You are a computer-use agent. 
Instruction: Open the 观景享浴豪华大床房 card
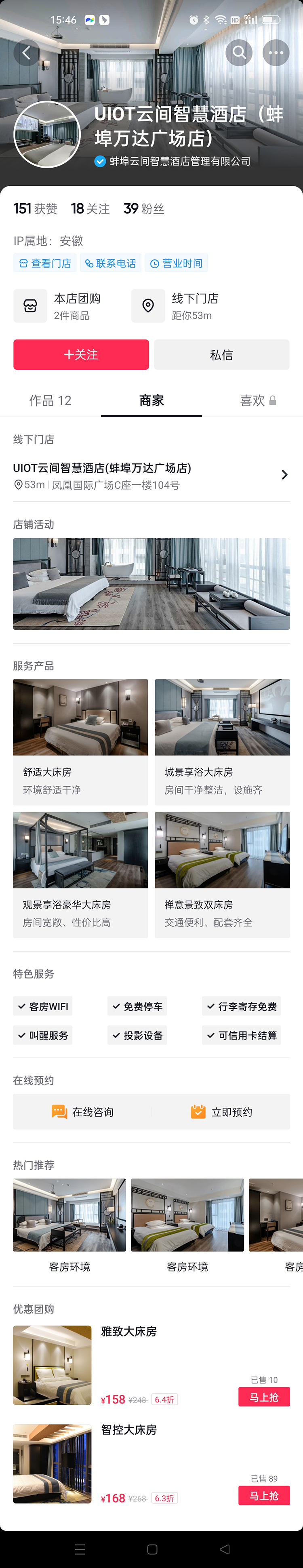pyautogui.click(x=80, y=874)
